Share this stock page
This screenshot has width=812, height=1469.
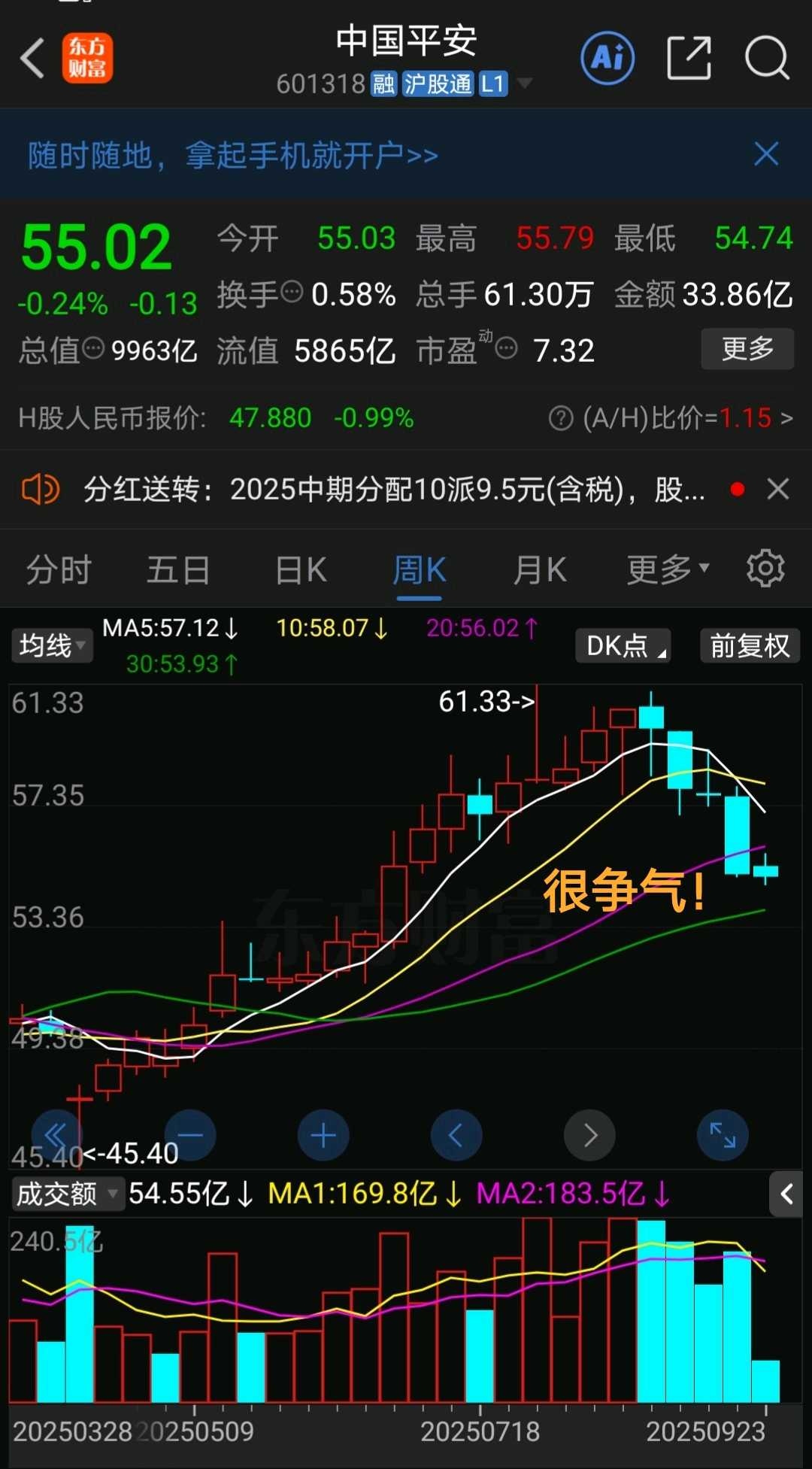[689, 58]
